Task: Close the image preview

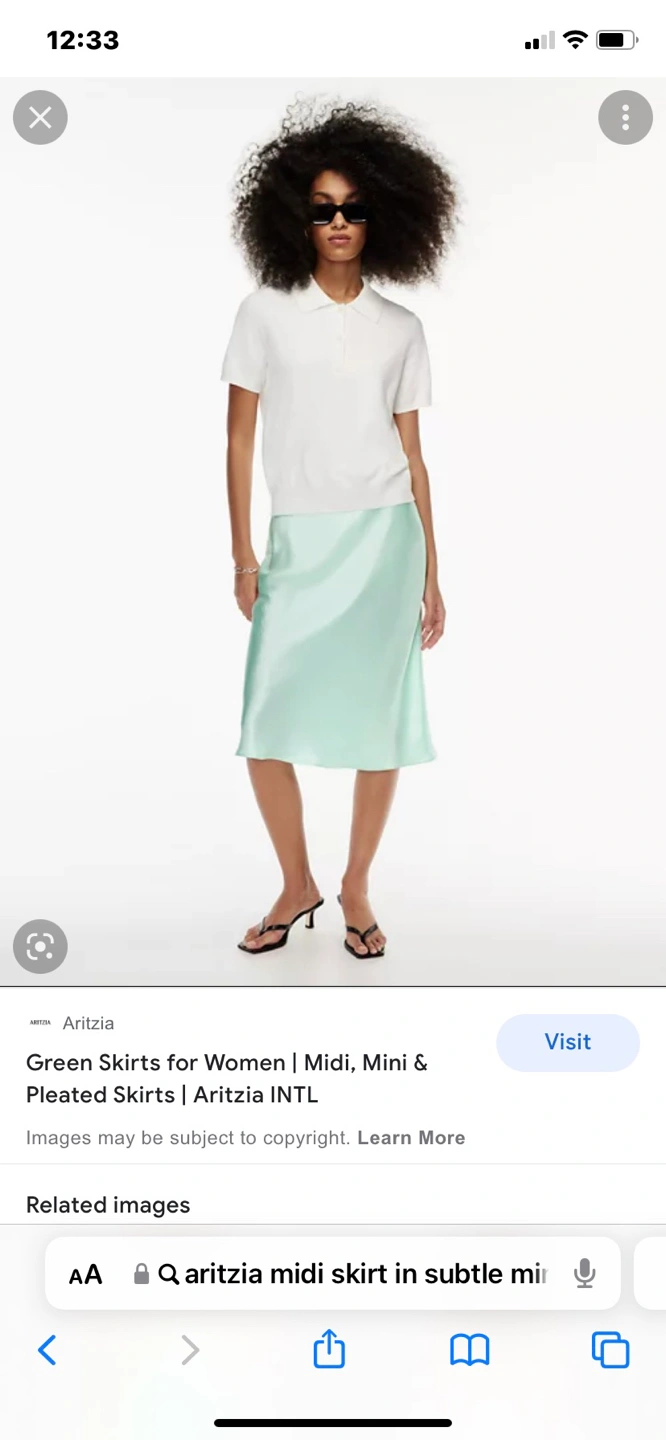Action: [x=40, y=118]
